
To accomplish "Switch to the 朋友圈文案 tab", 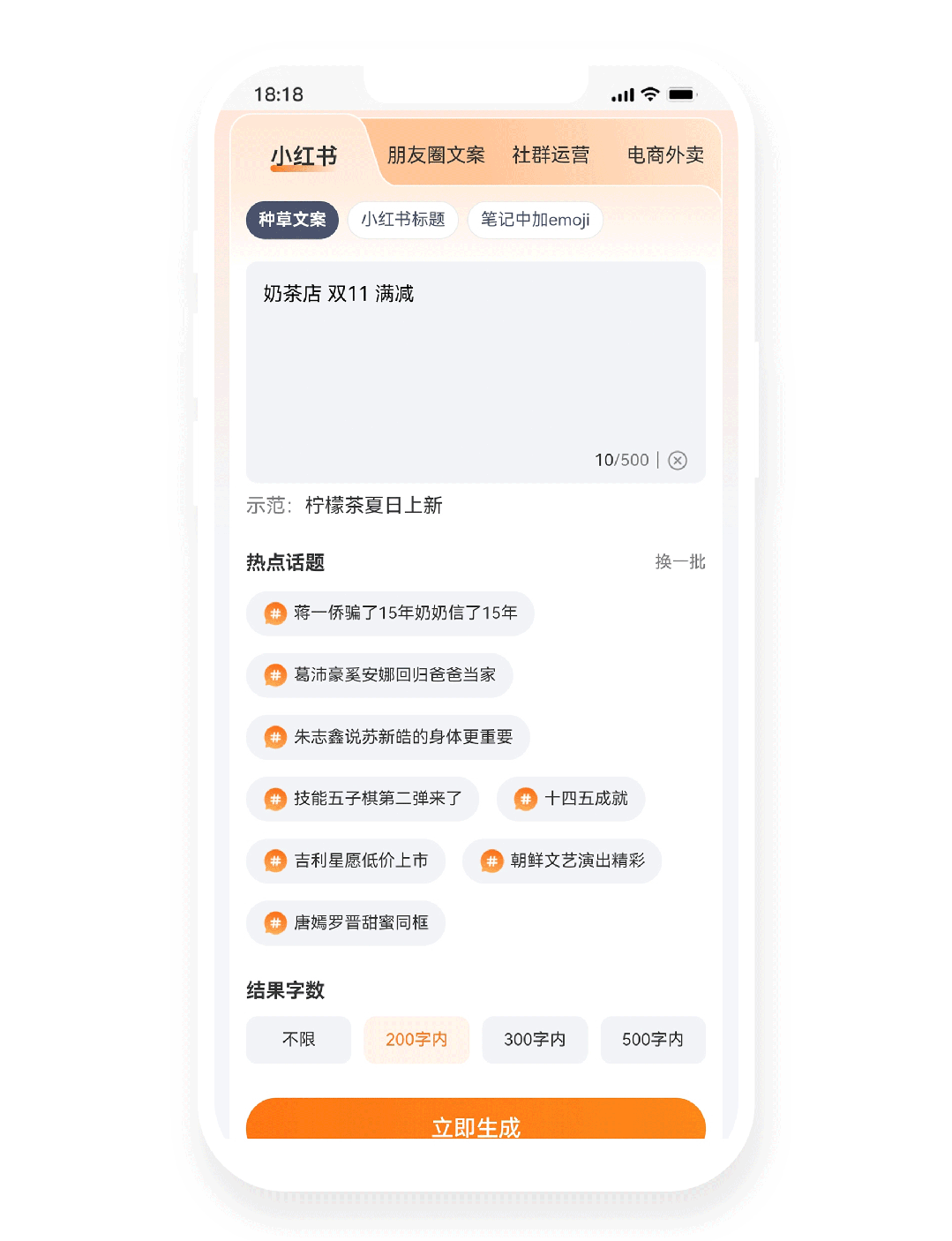I will coord(436,155).
